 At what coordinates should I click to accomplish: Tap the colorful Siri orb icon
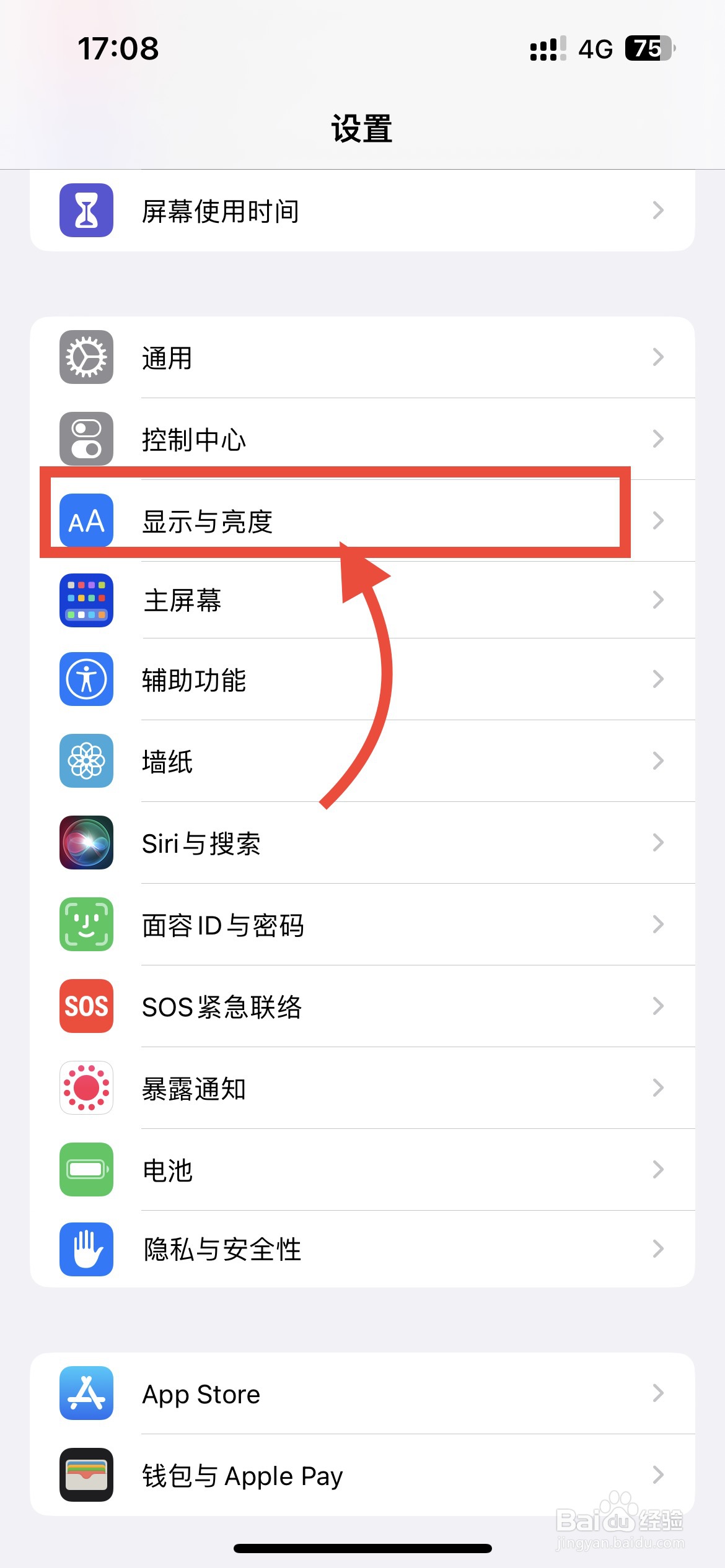coord(86,843)
